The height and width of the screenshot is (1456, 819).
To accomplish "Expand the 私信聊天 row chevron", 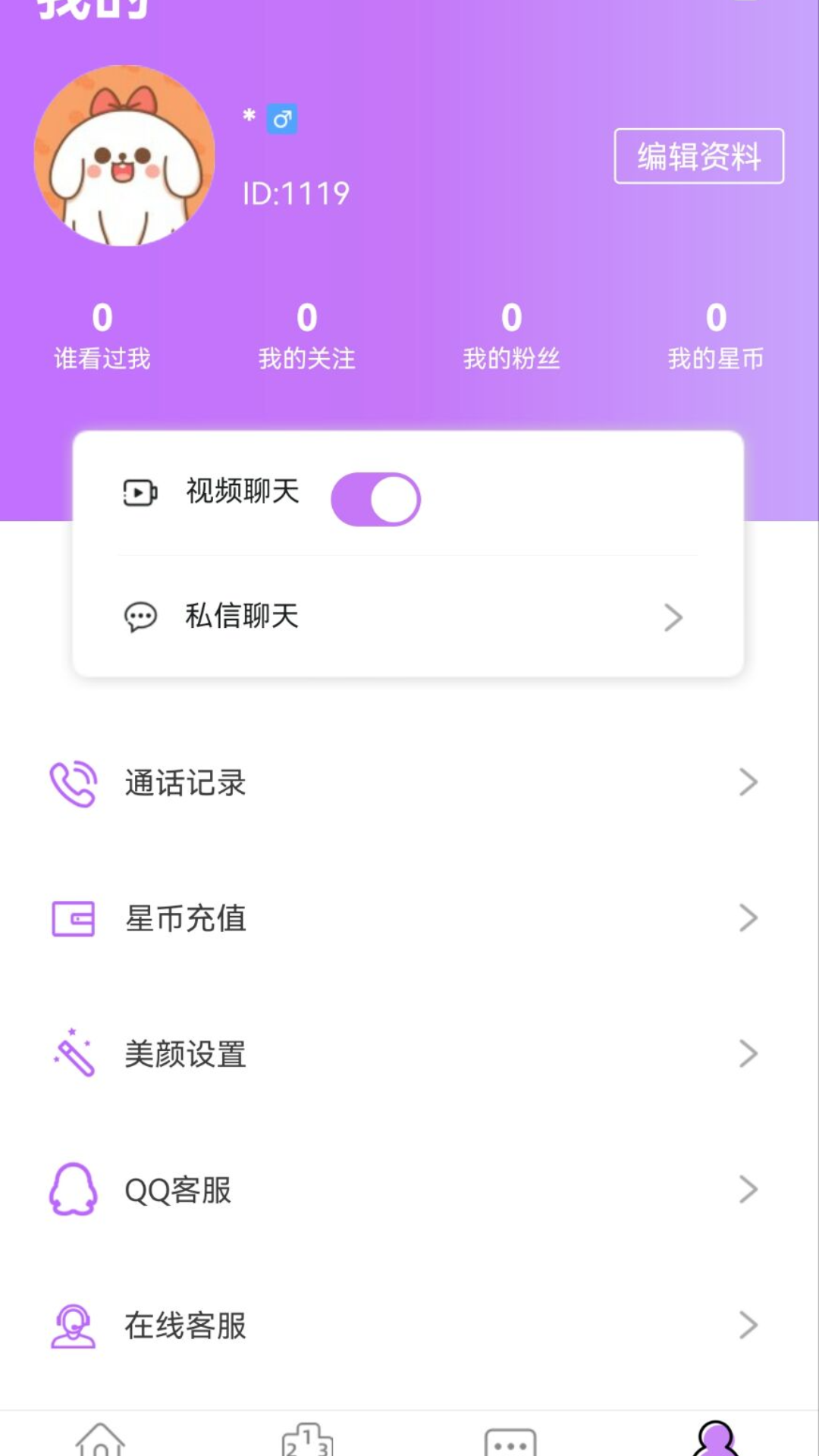I will point(673,618).
